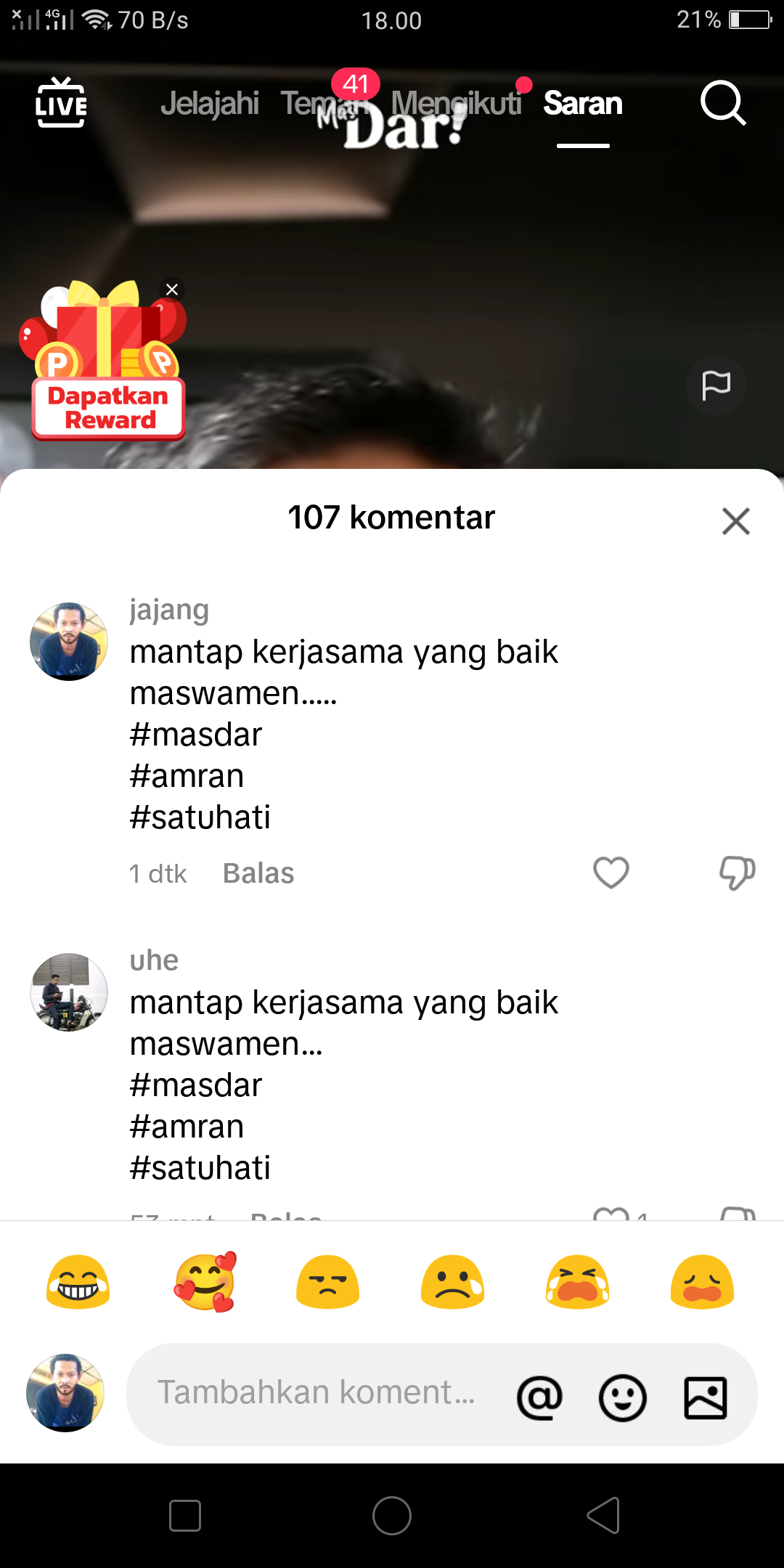Reply to jajang's comment with Balas
This screenshot has height=1568, width=784.
258,873
